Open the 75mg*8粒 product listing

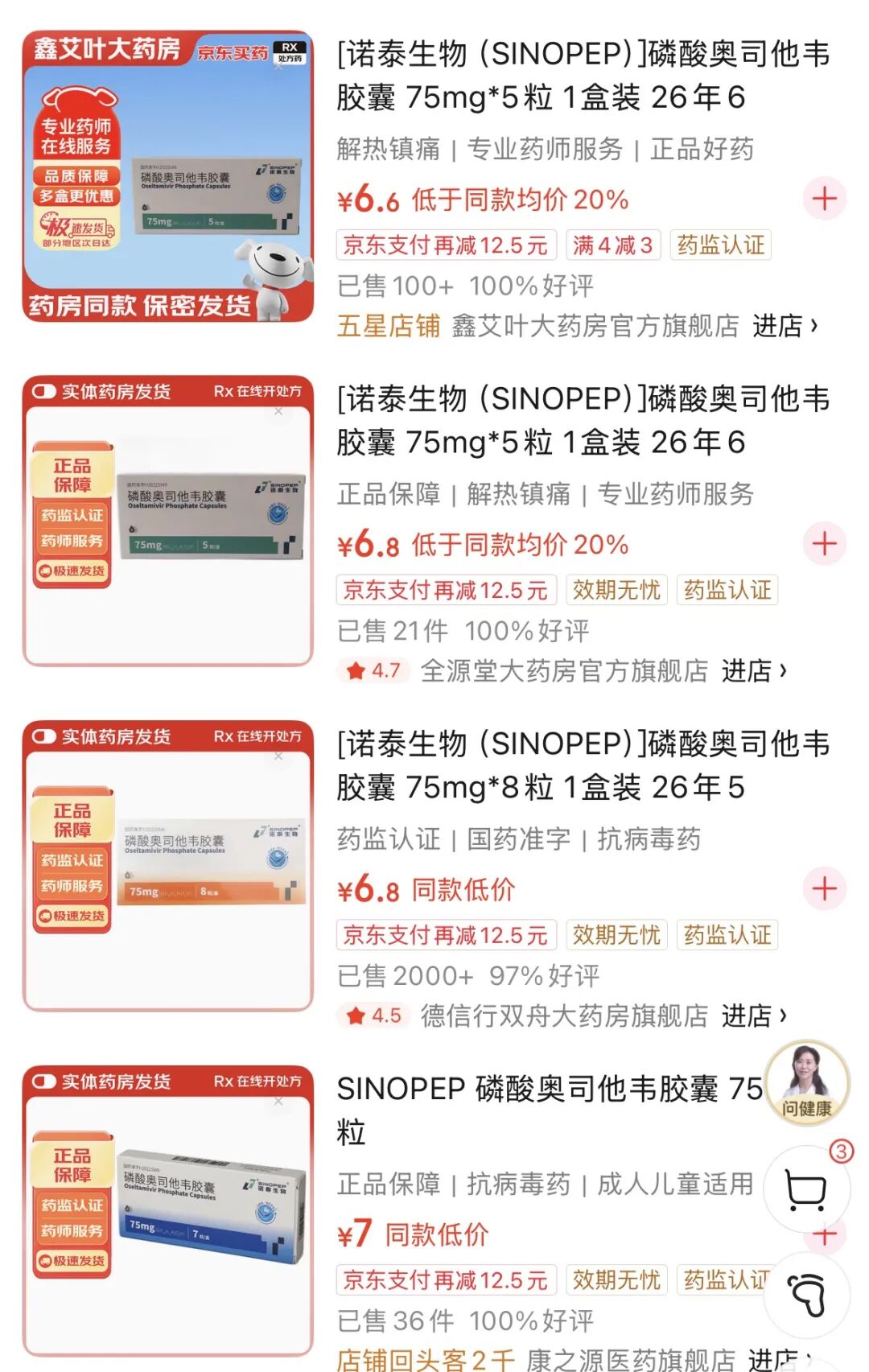point(583,764)
